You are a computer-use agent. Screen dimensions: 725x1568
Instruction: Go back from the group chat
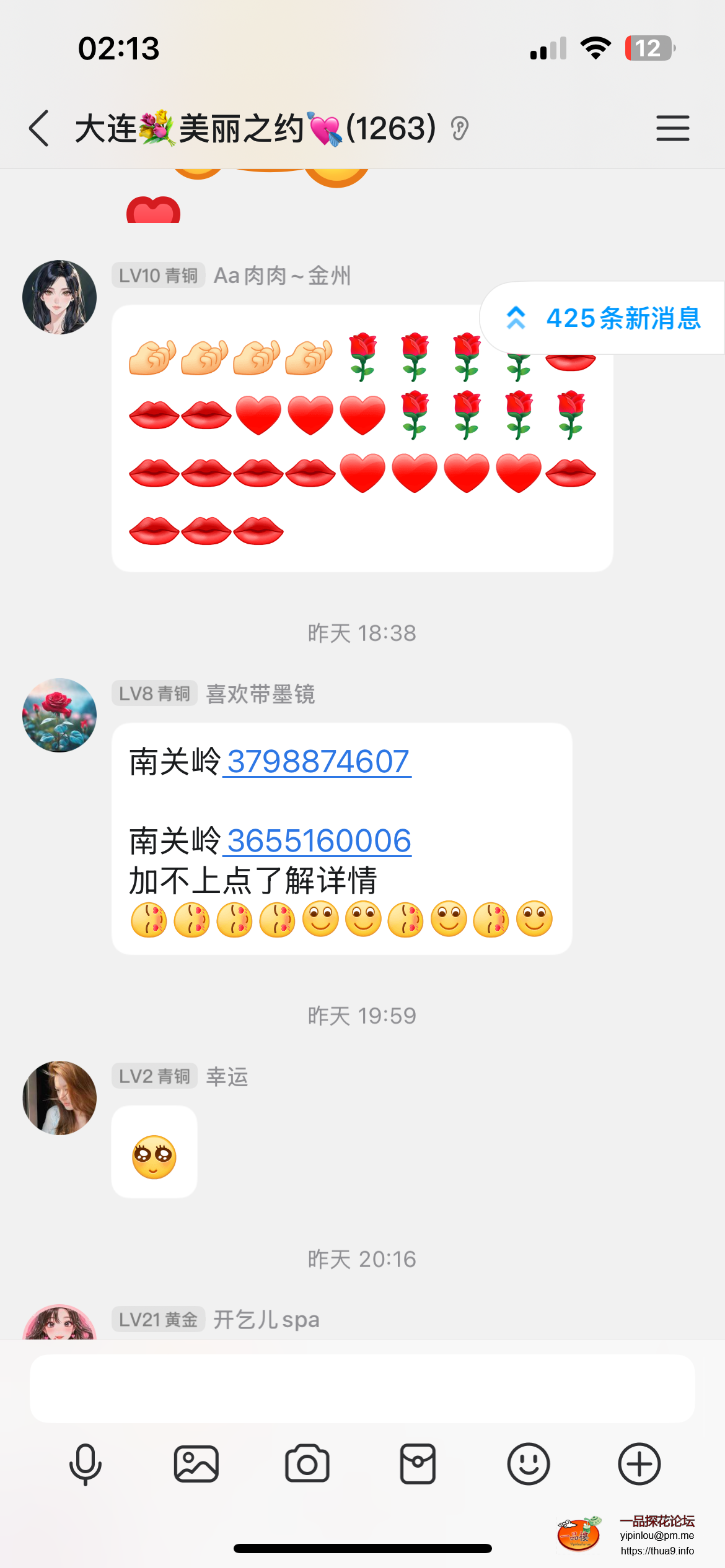point(39,129)
